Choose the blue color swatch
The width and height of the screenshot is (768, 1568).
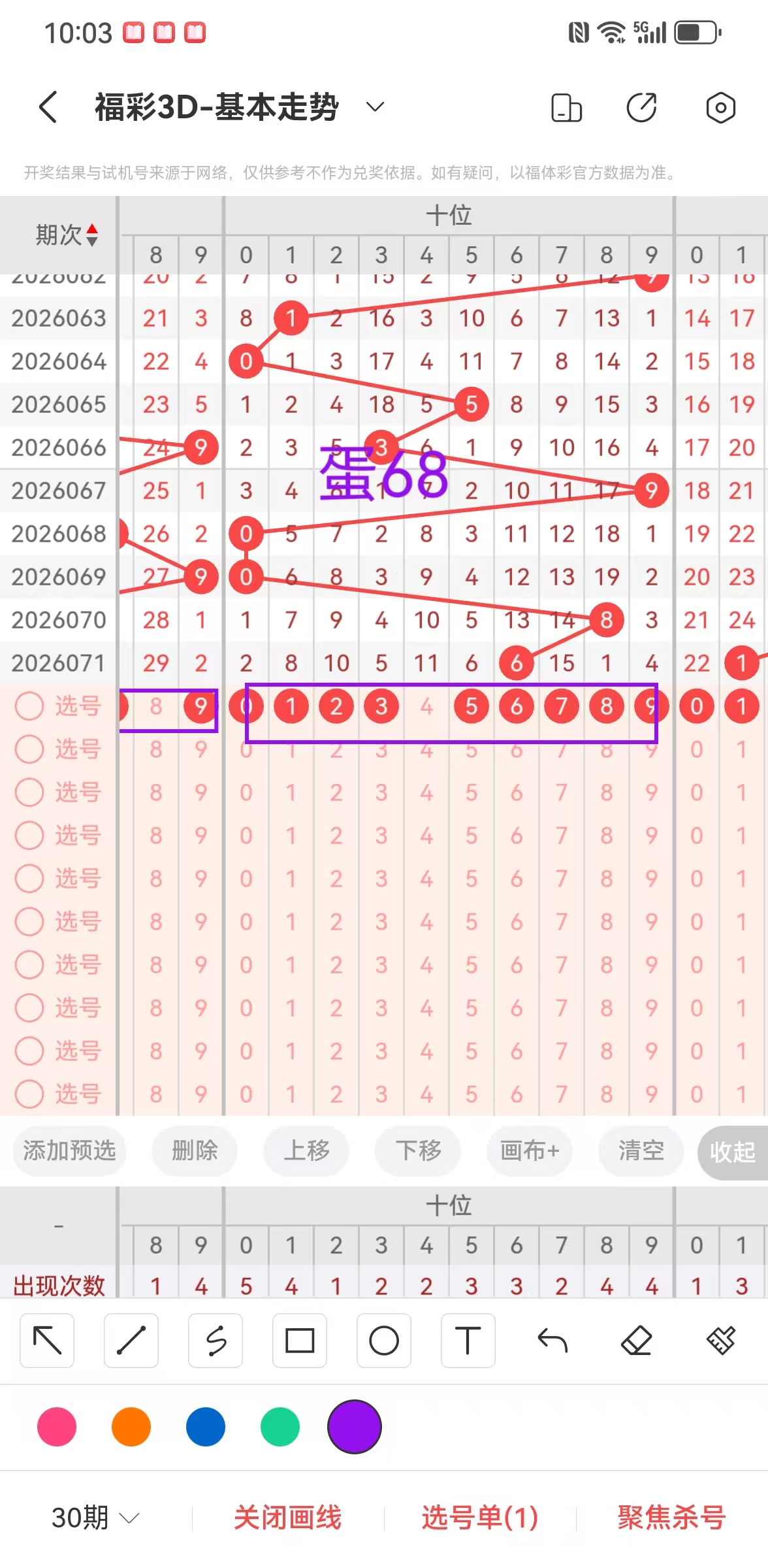206,1427
